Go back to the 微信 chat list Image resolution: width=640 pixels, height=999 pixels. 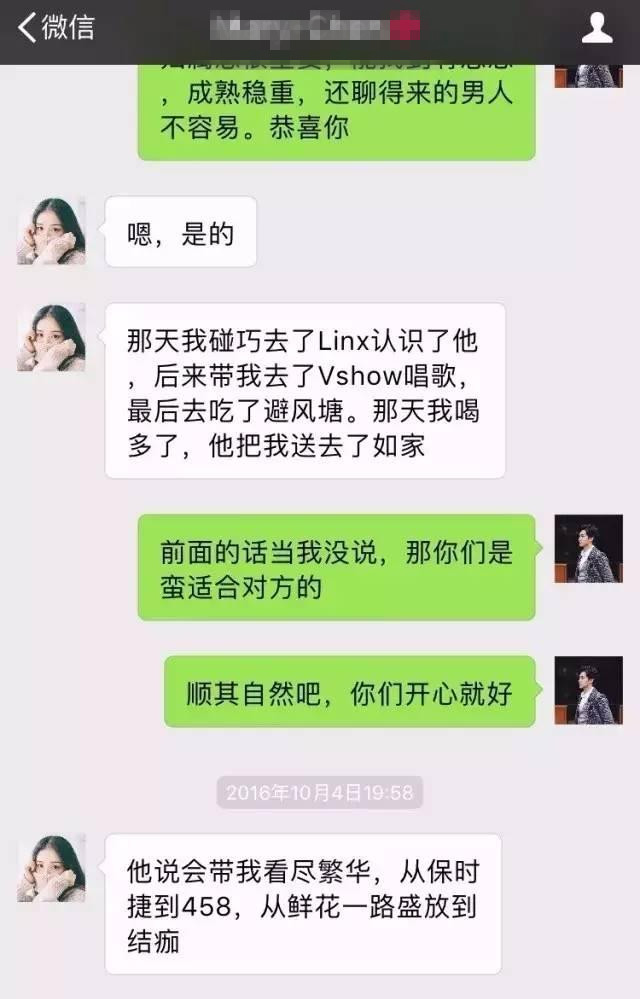[x=56, y=27]
